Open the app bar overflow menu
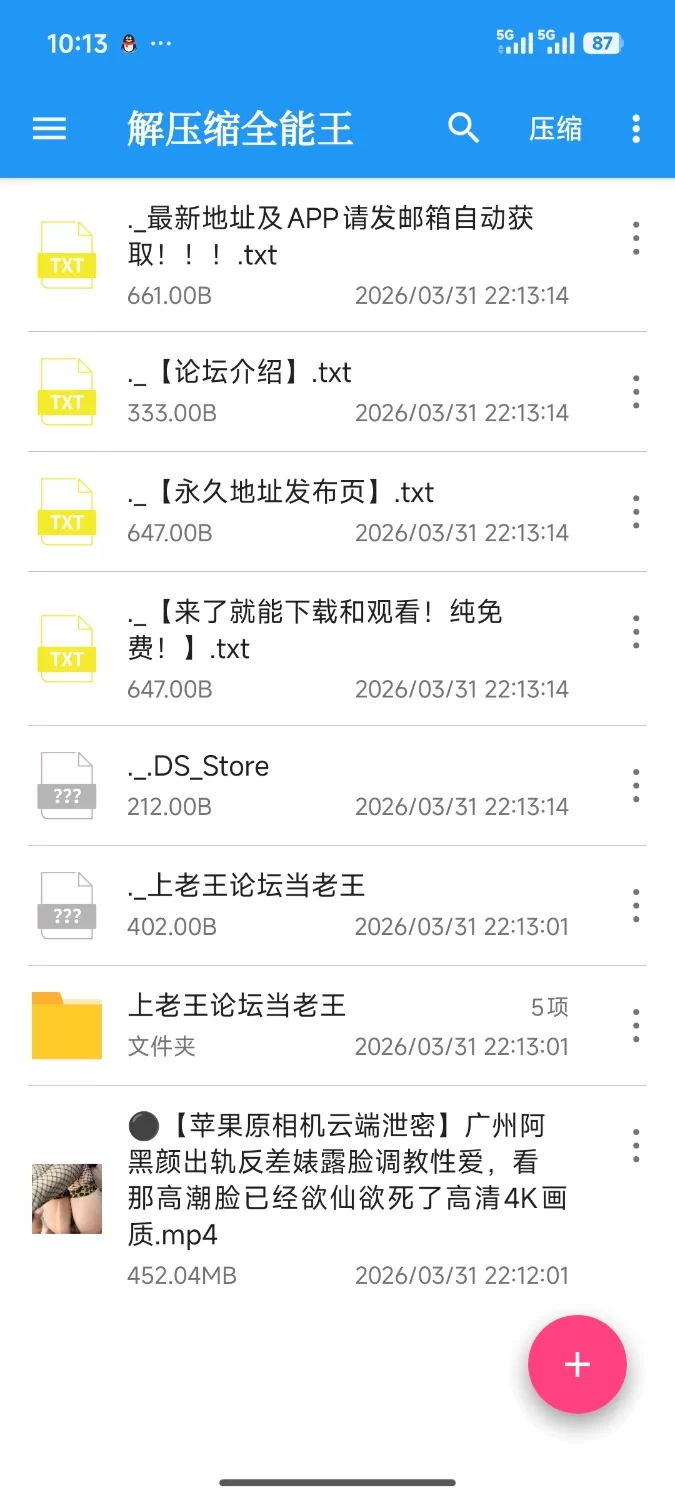Screen dimensions: 675x1500 636,129
